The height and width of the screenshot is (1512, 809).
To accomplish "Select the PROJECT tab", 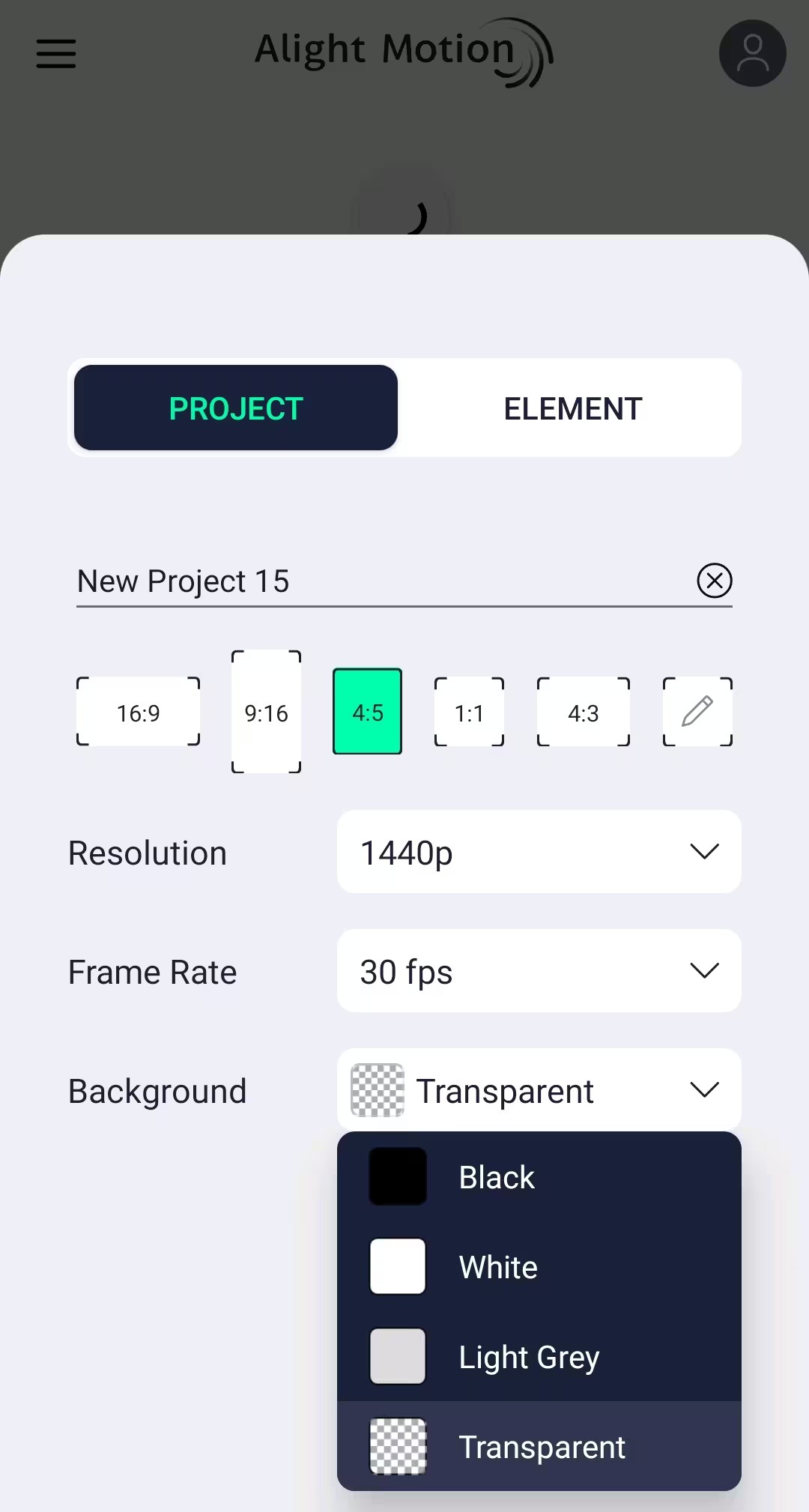I will click(236, 408).
